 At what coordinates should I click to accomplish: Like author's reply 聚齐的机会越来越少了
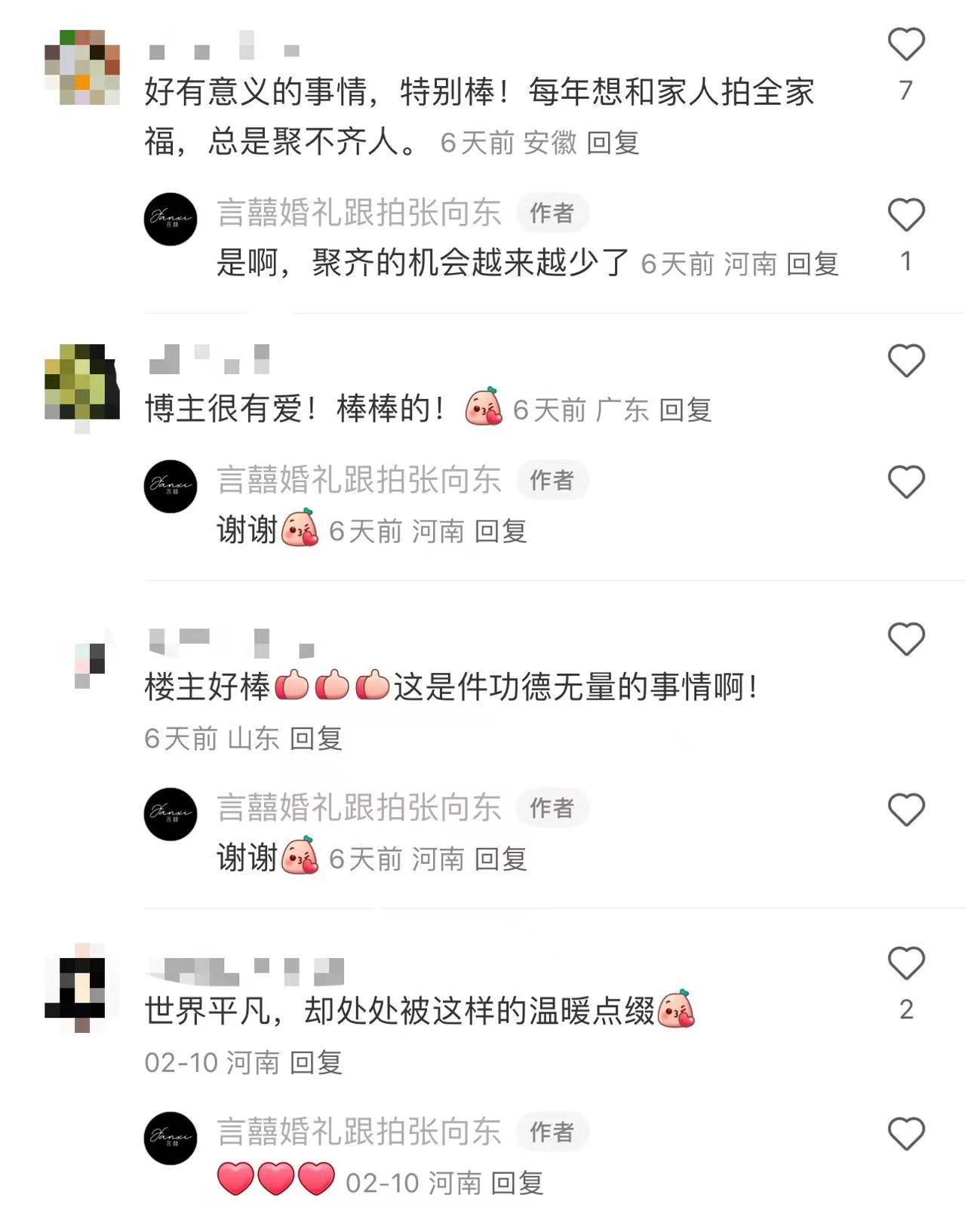[905, 215]
